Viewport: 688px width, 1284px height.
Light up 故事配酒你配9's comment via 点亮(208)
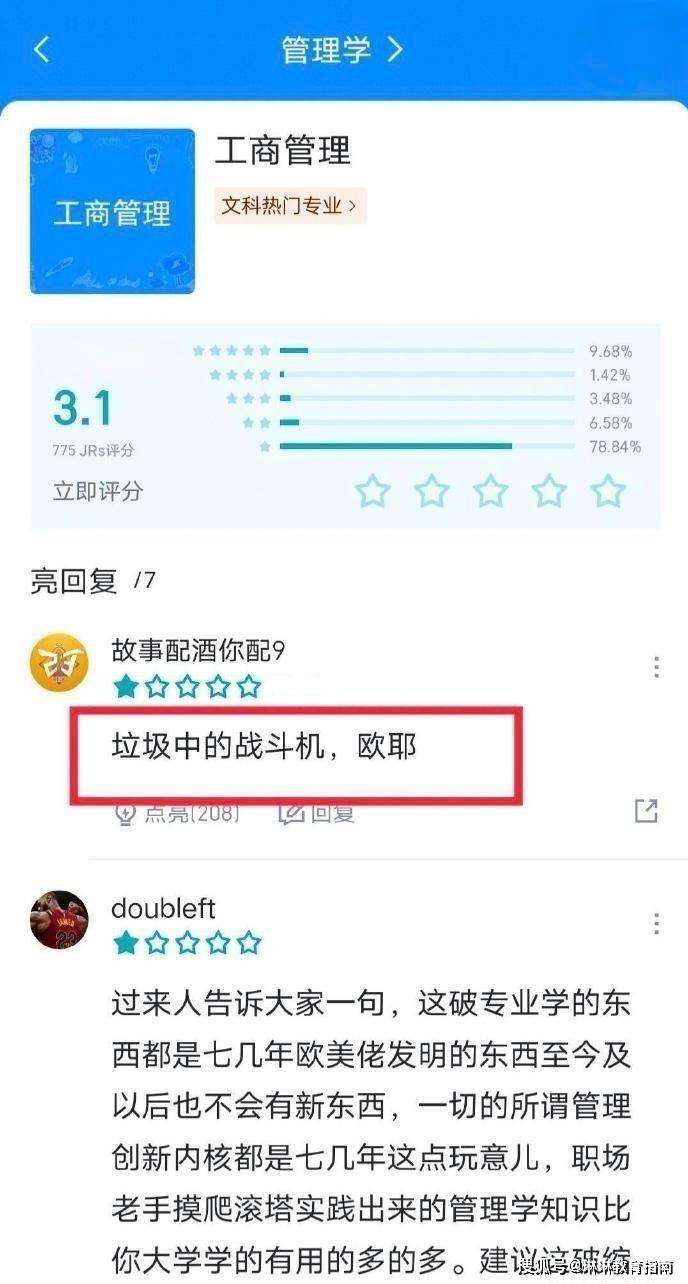(177, 813)
